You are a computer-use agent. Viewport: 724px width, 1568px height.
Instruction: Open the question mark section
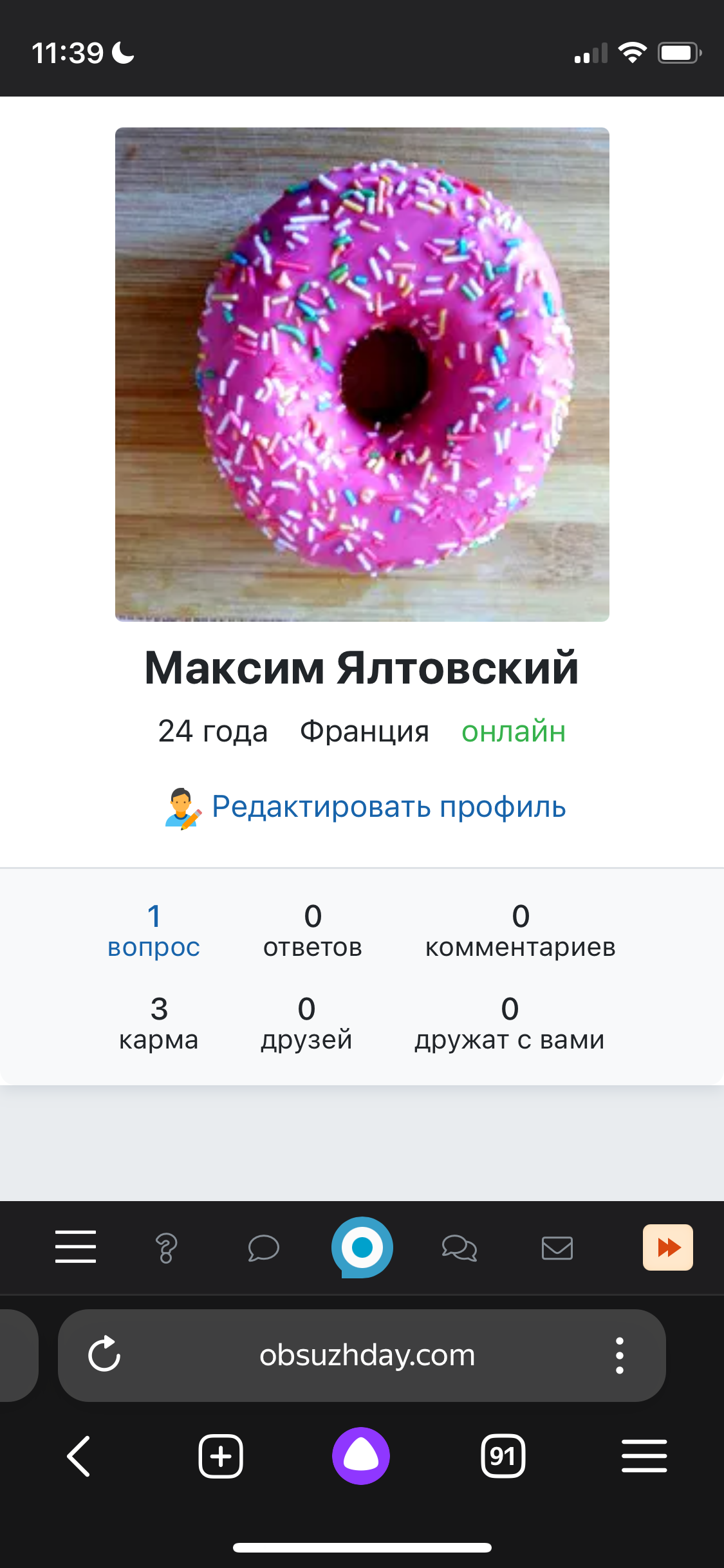(167, 1248)
